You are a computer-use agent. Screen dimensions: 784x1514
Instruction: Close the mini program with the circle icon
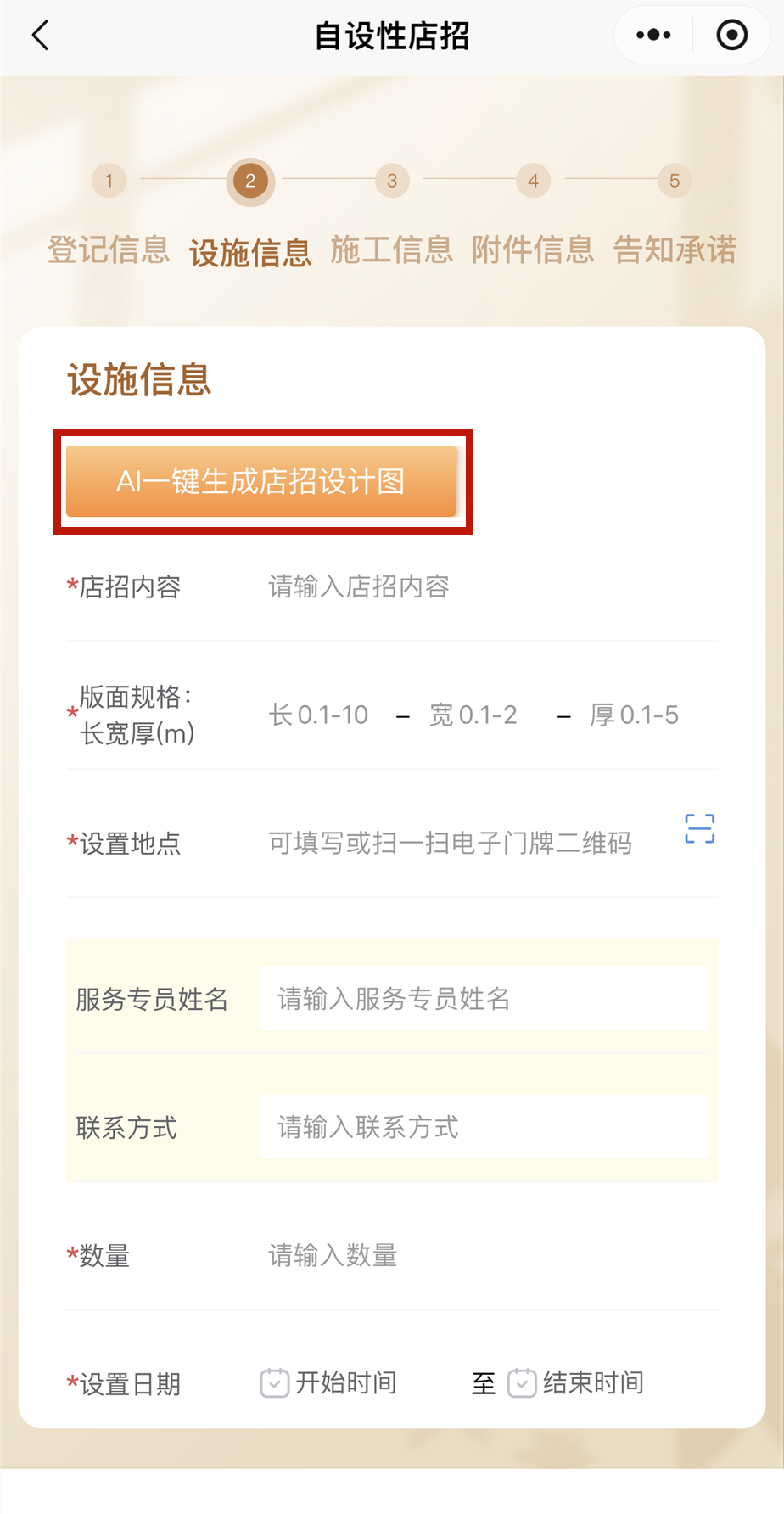pos(731,36)
